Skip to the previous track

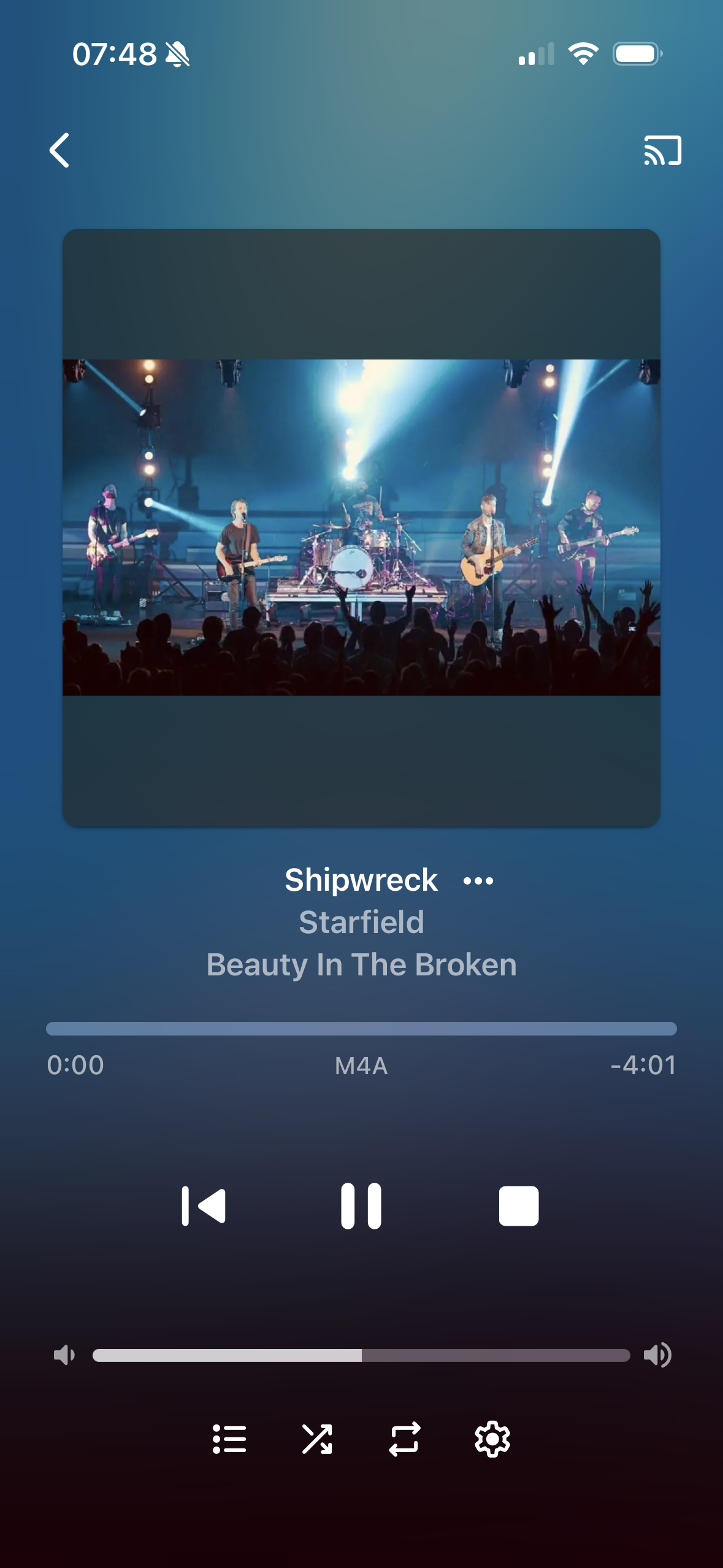(x=204, y=1206)
